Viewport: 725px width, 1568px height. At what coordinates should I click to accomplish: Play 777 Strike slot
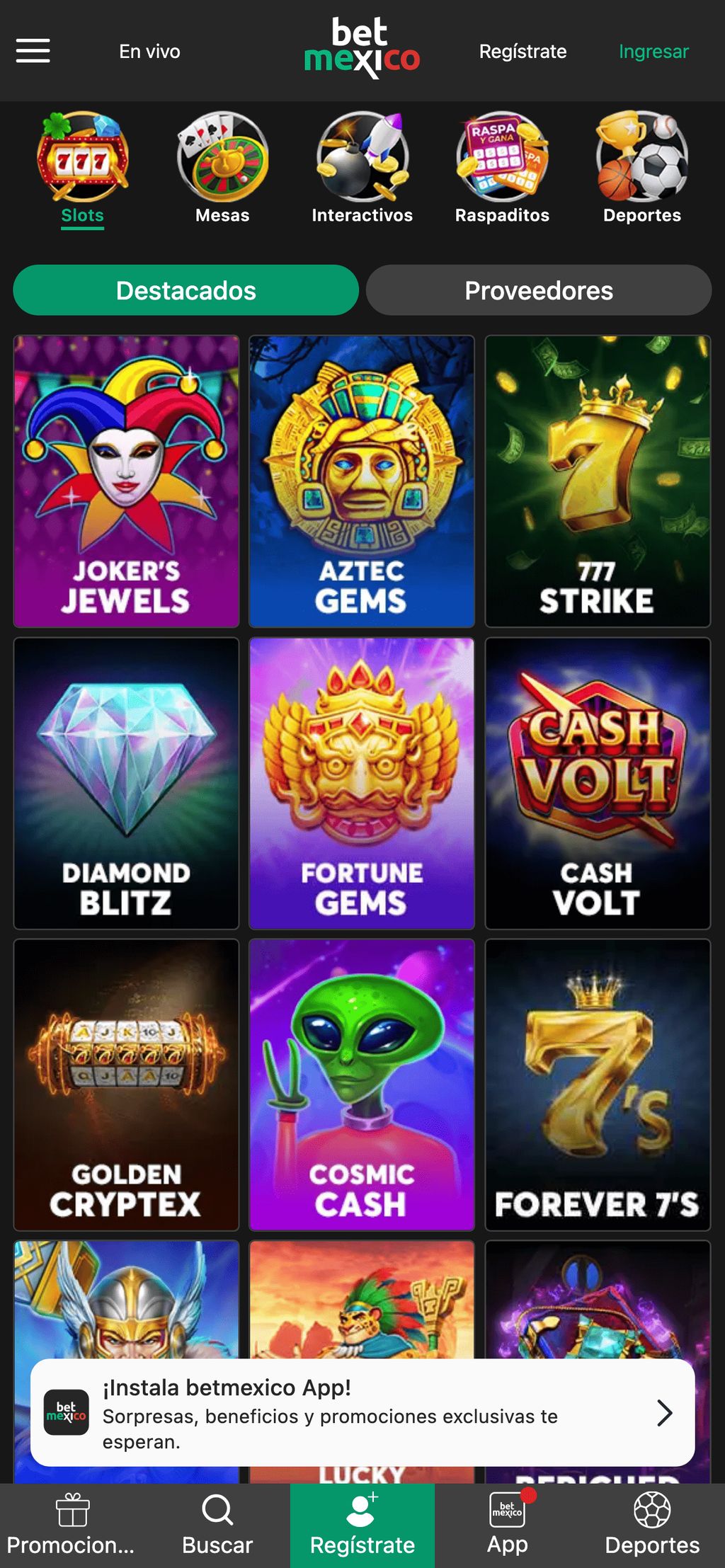pos(598,481)
